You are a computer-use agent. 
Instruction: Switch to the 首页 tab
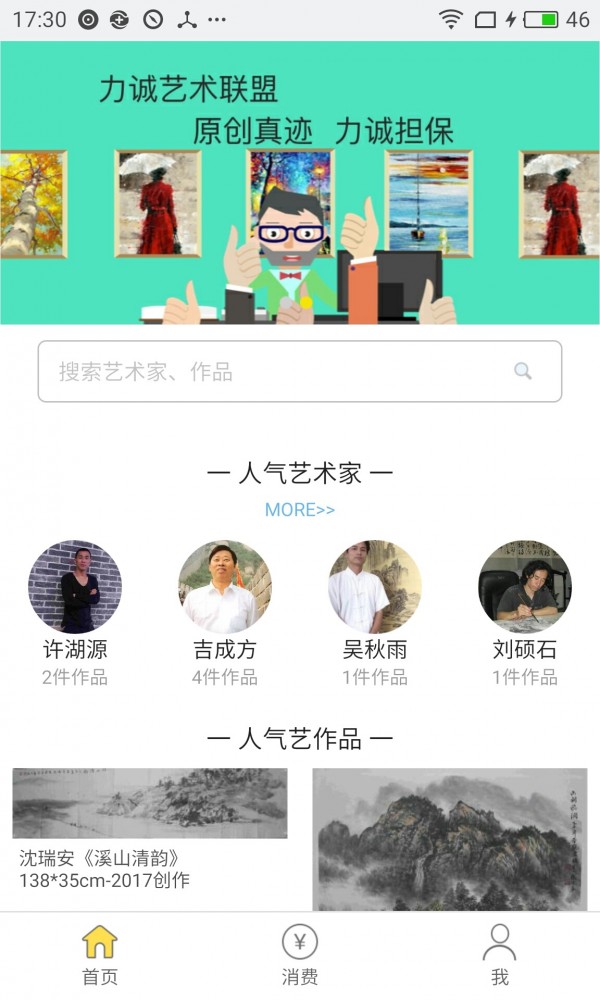tap(100, 955)
